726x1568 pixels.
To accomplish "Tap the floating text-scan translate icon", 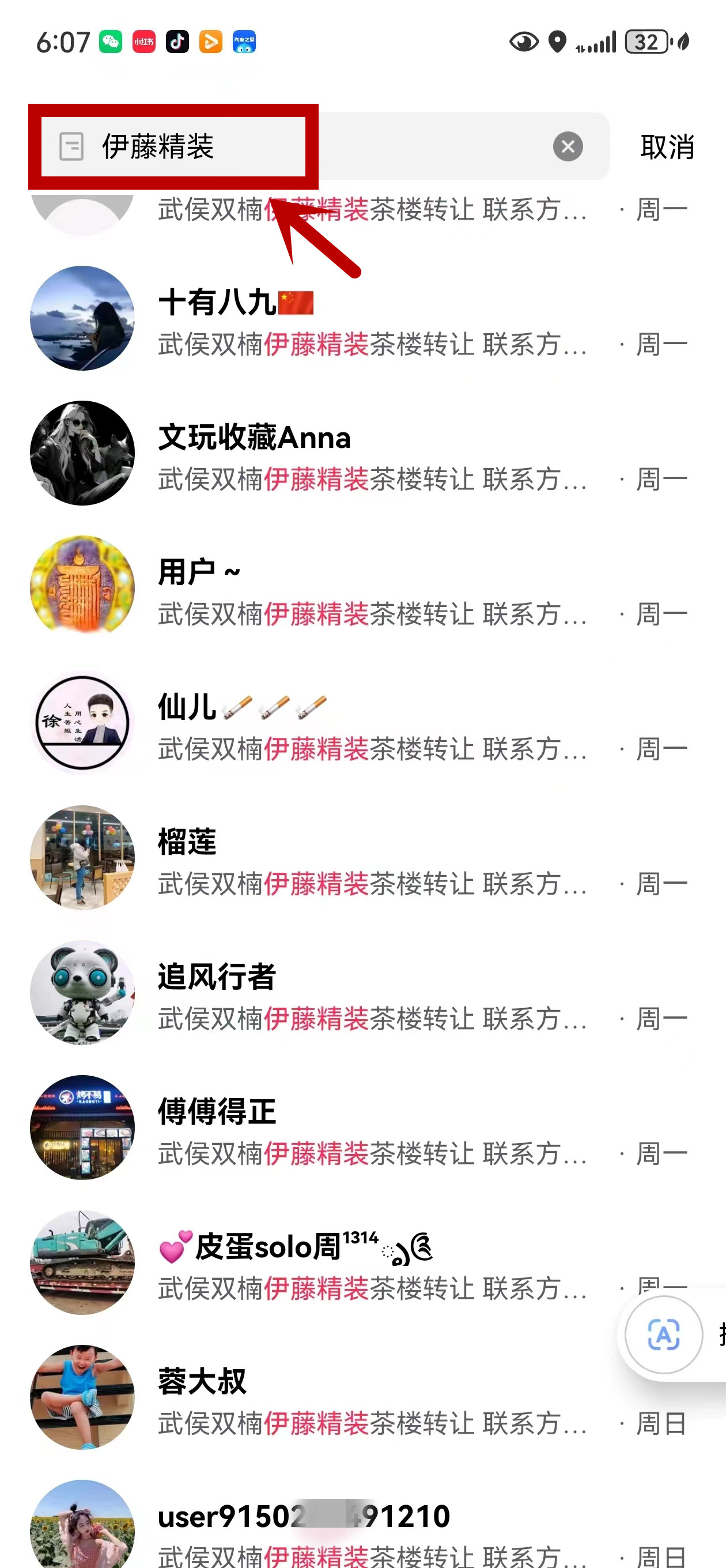I will [x=663, y=1335].
